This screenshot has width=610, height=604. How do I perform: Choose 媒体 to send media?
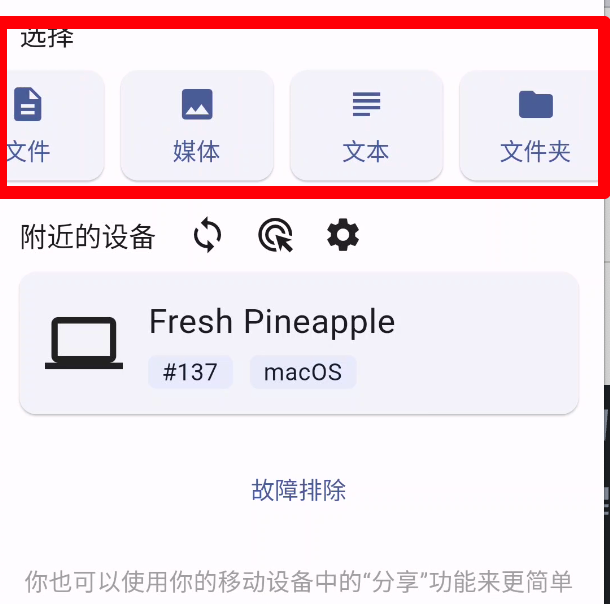pyautogui.click(x=197, y=125)
